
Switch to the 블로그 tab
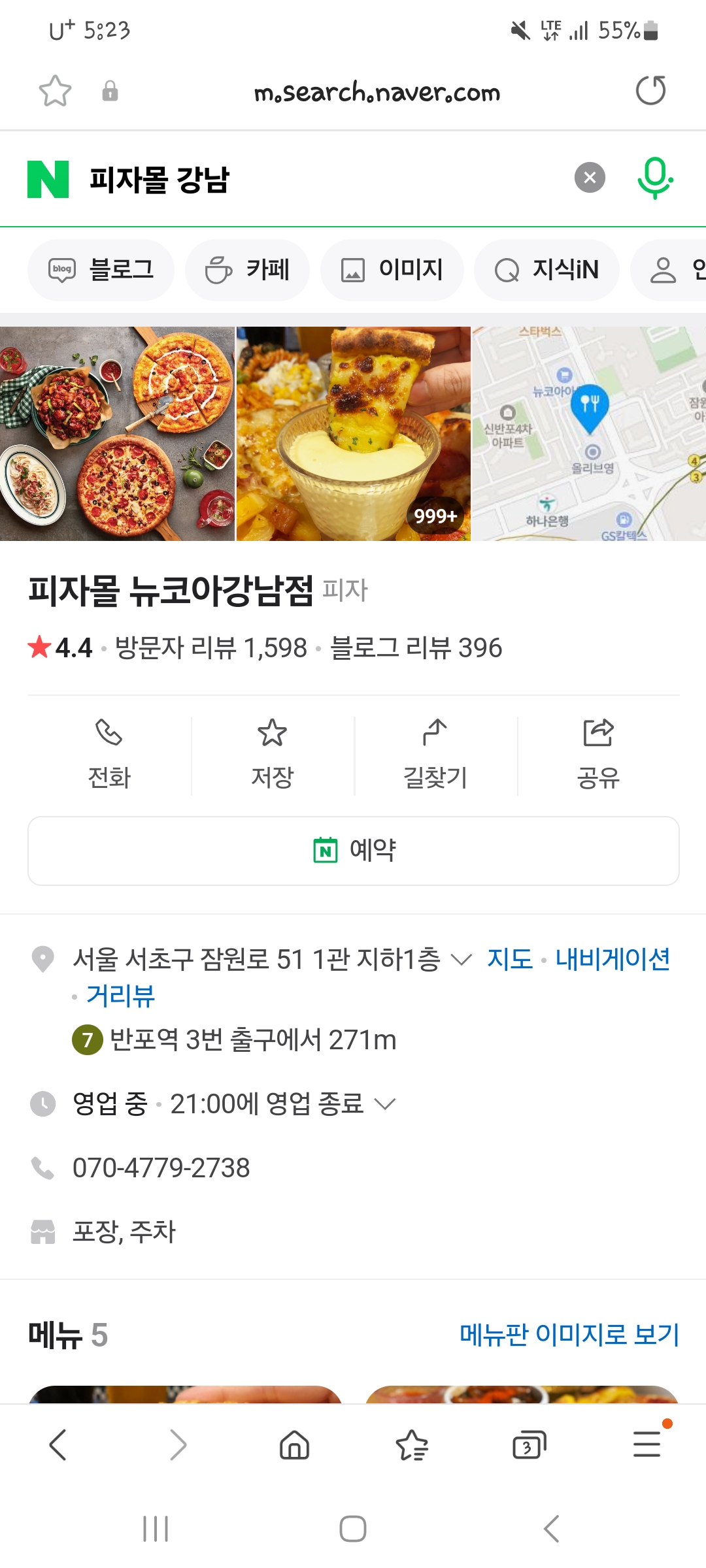pos(101,270)
